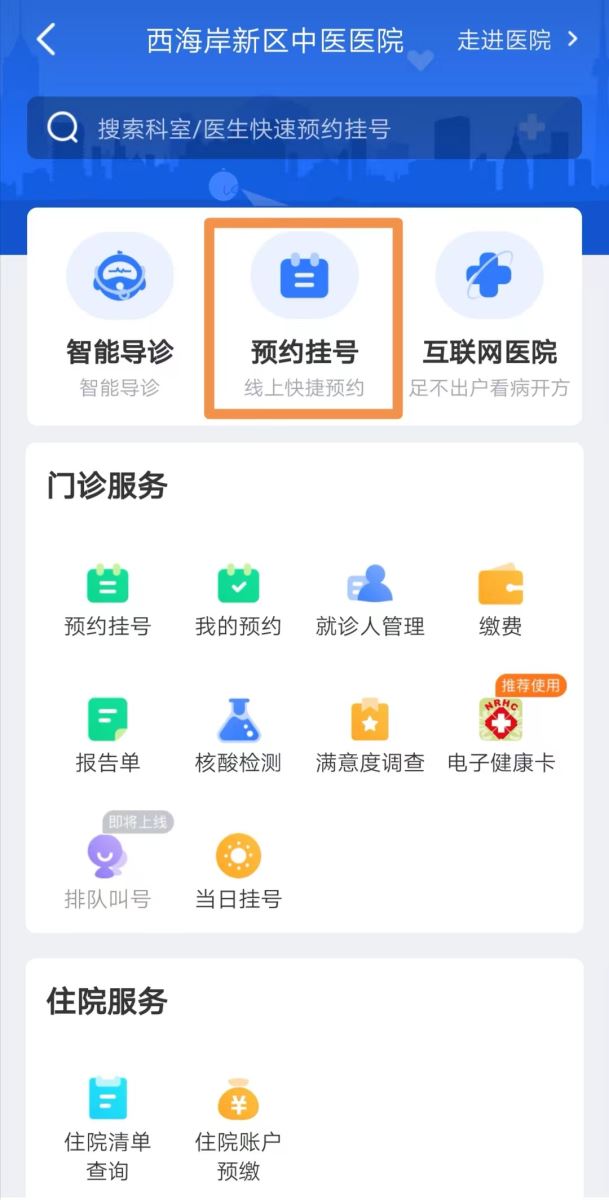Open 核酸检测 nucleic acid test
The image size is (609, 1200).
(238, 736)
